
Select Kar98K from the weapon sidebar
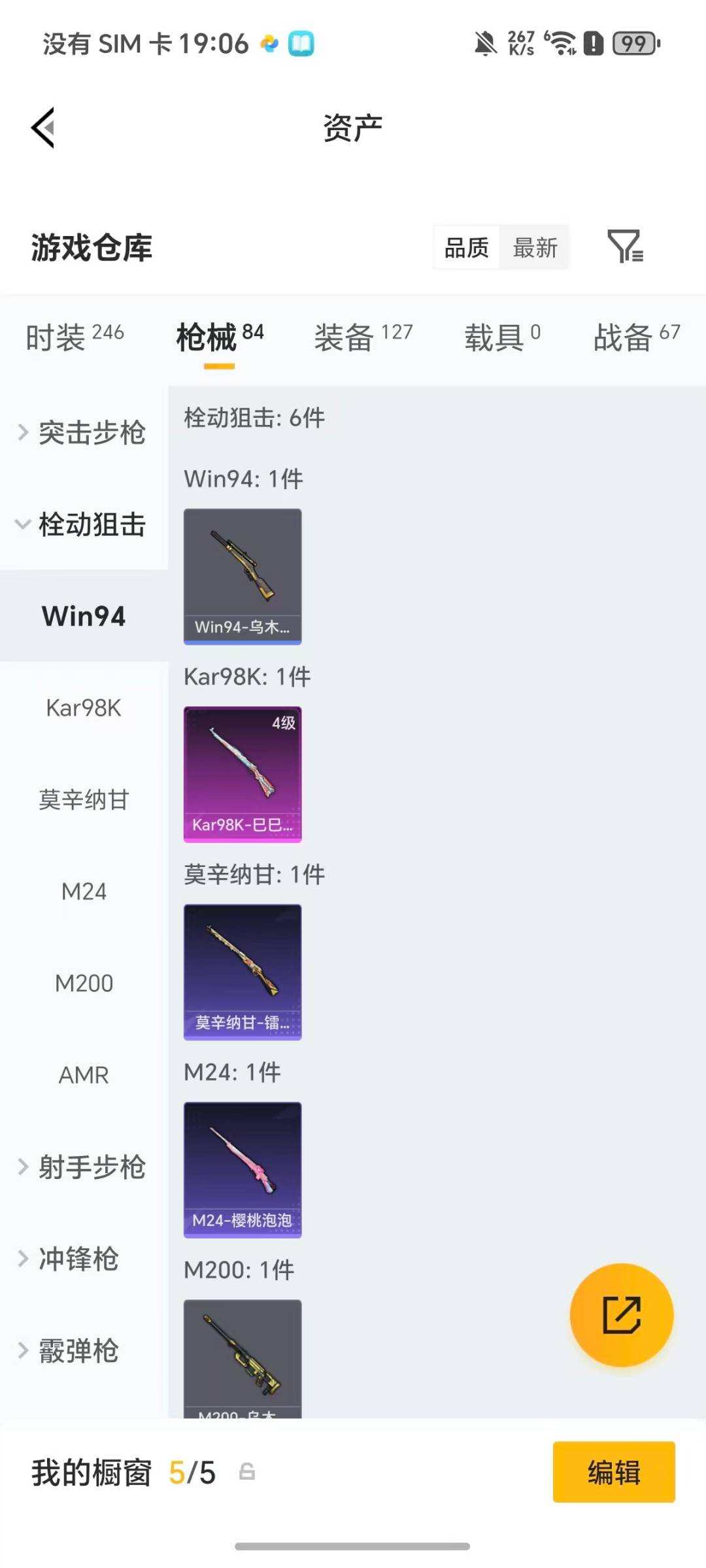click(x=84, y=707)
